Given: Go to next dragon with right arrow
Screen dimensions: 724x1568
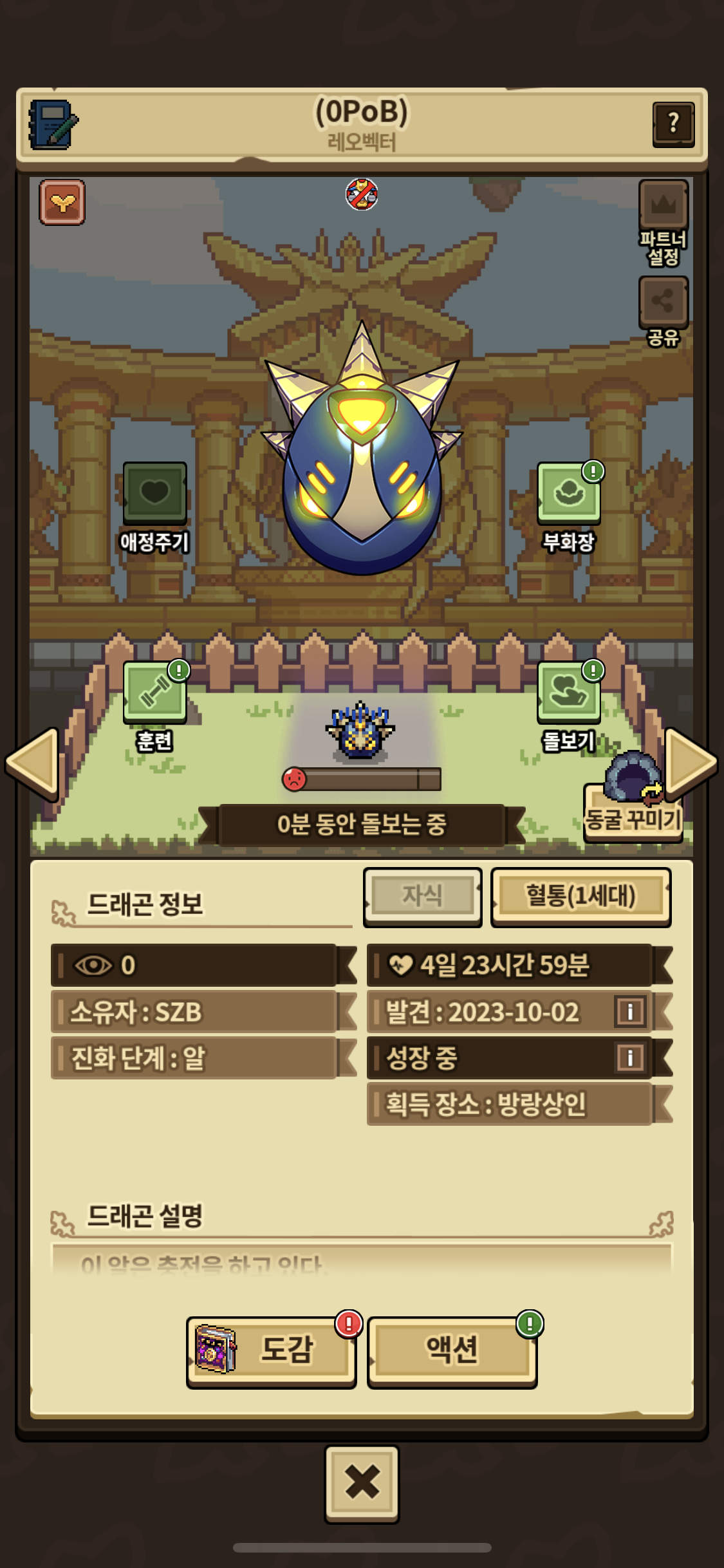Looking at the screenshot, I should click(691, 763).
